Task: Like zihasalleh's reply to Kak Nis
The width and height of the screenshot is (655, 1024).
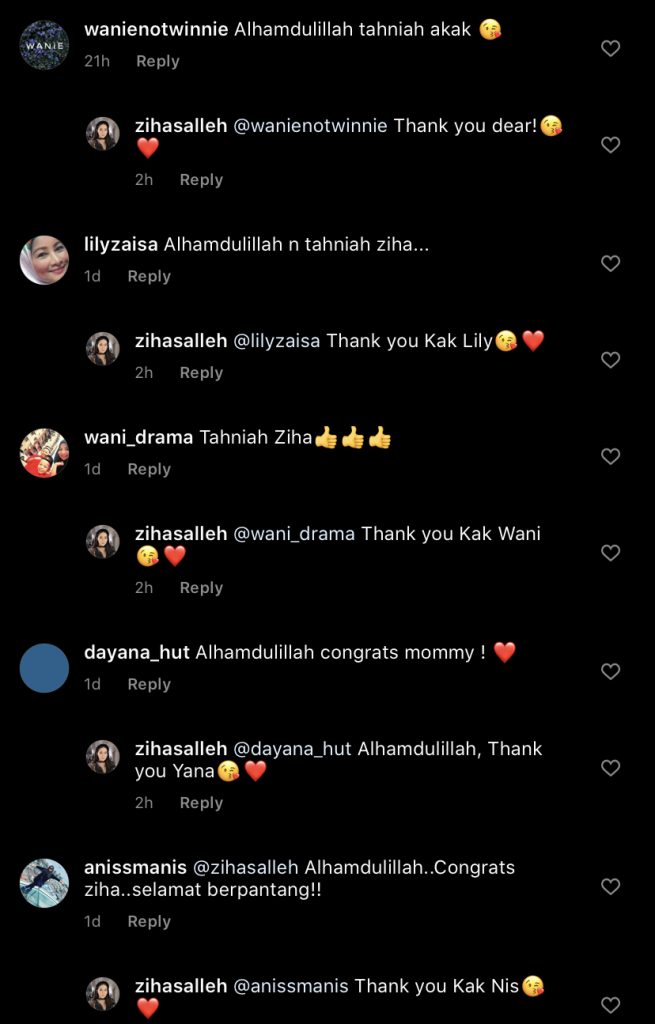Action: (x=610, y=1005)
